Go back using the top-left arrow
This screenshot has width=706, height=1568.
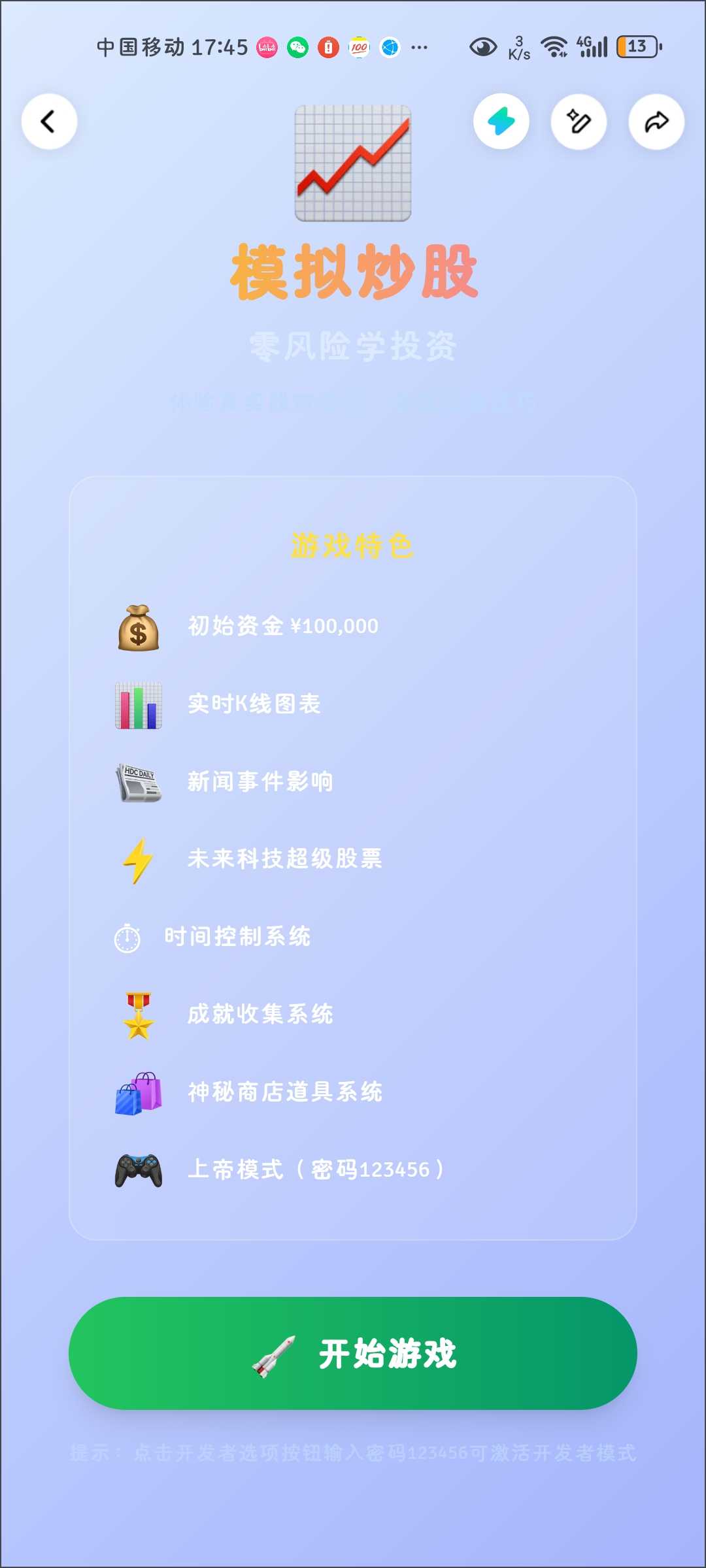point(49,122)
